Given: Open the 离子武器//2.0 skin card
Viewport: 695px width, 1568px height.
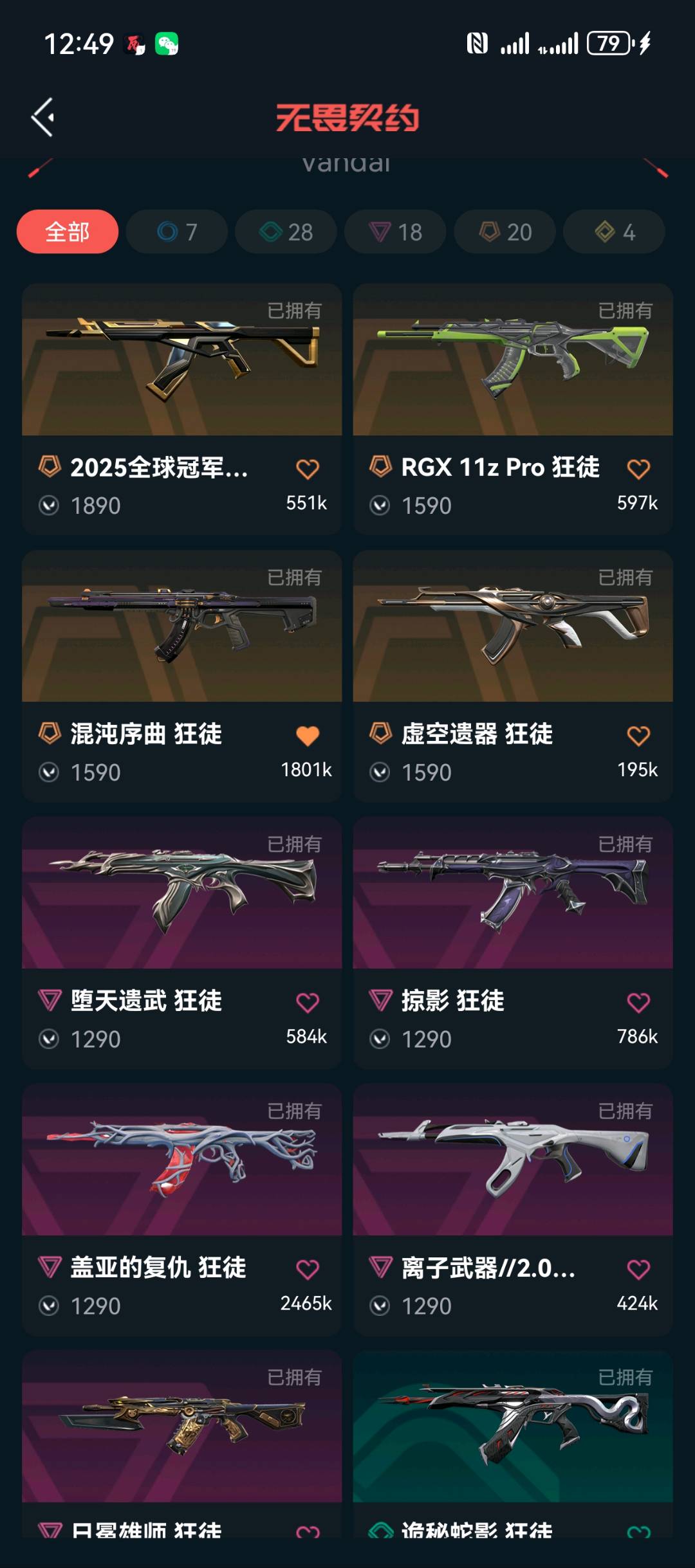Looking at the screenshot, I should [513, 1161].
